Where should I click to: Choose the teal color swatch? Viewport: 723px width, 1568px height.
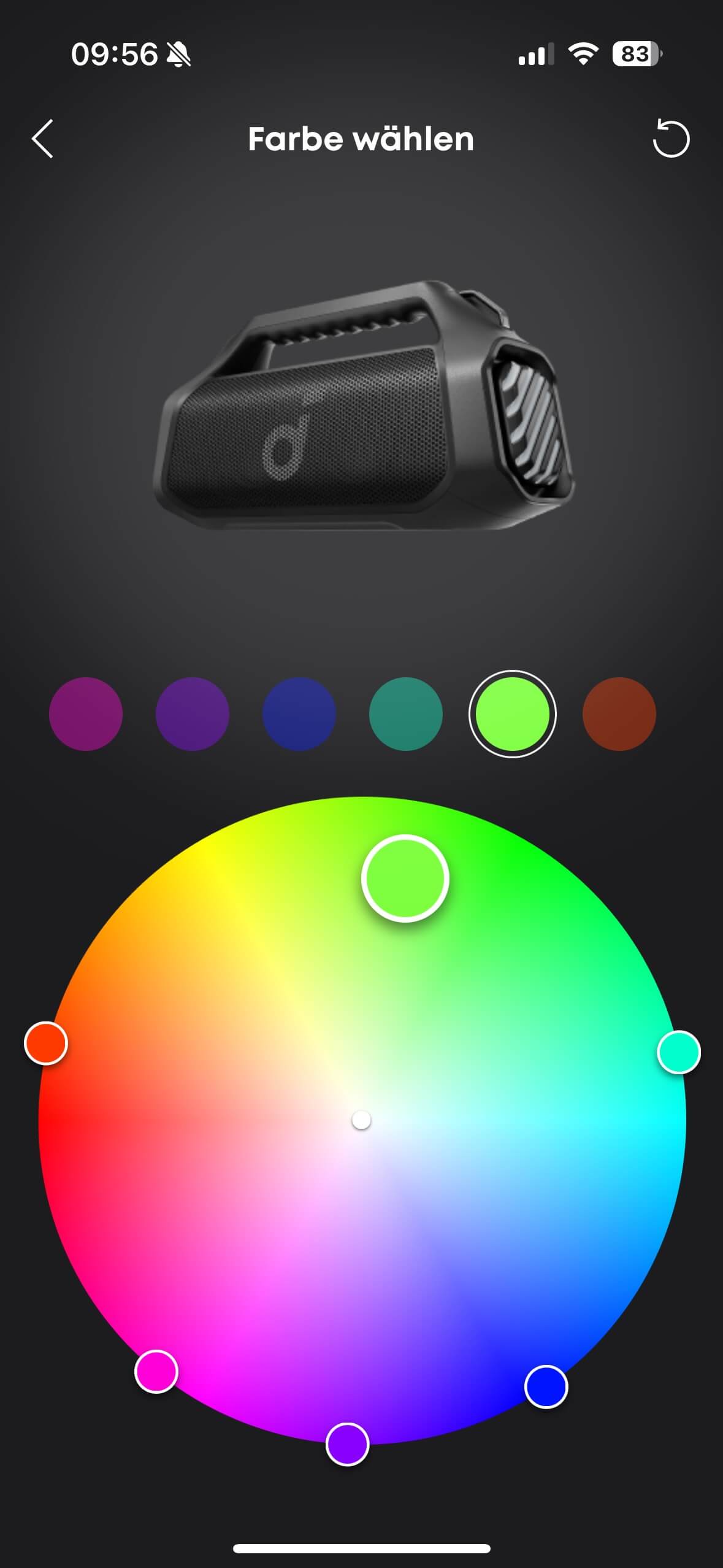click(405, 714)
